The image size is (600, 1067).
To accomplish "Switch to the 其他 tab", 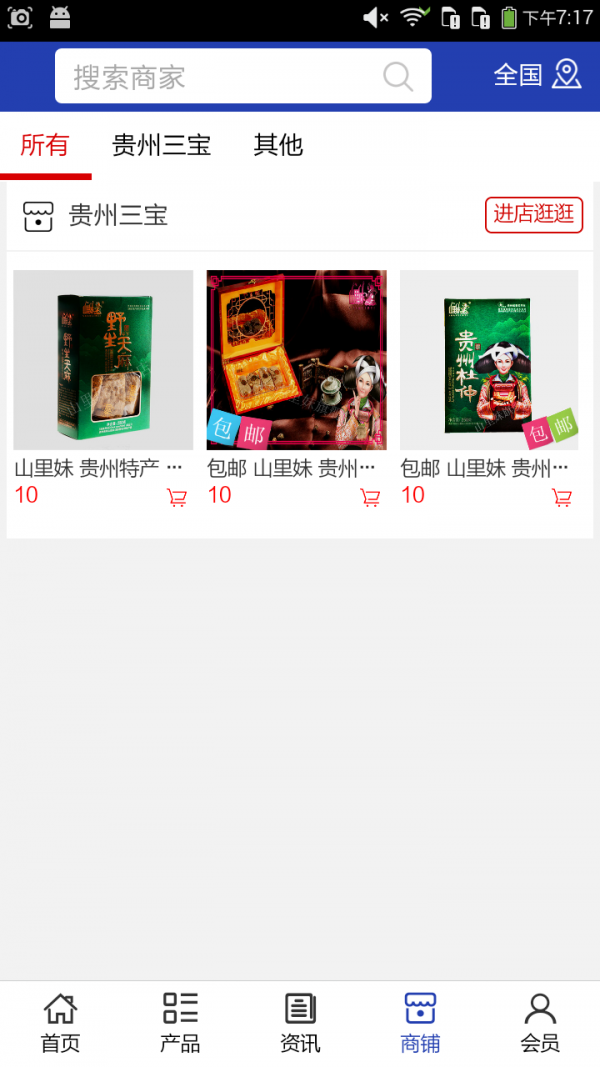I will [x=278, y=146].
